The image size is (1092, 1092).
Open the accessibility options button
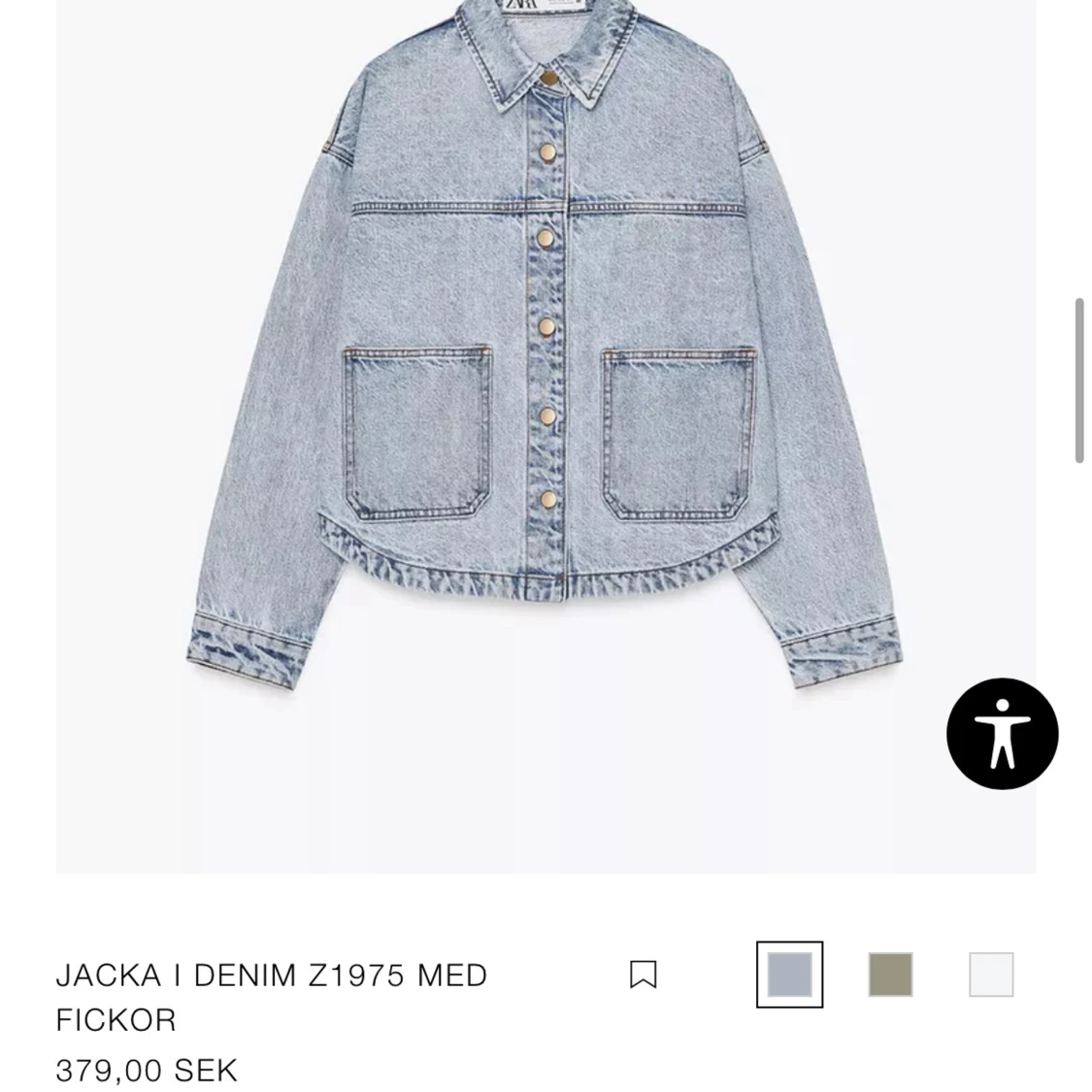(x=1002, y=733)
